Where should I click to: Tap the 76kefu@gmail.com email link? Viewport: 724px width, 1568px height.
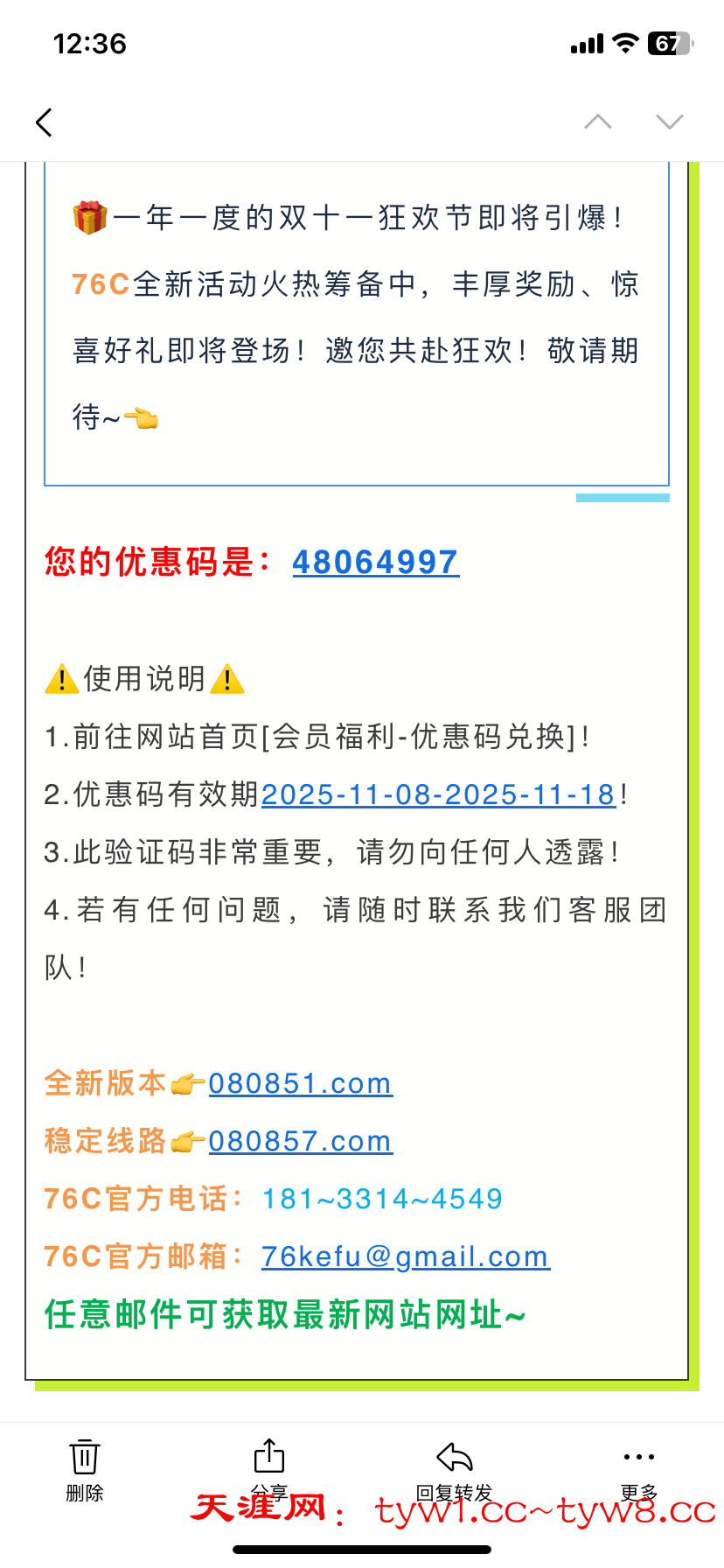pos(405,1256)
